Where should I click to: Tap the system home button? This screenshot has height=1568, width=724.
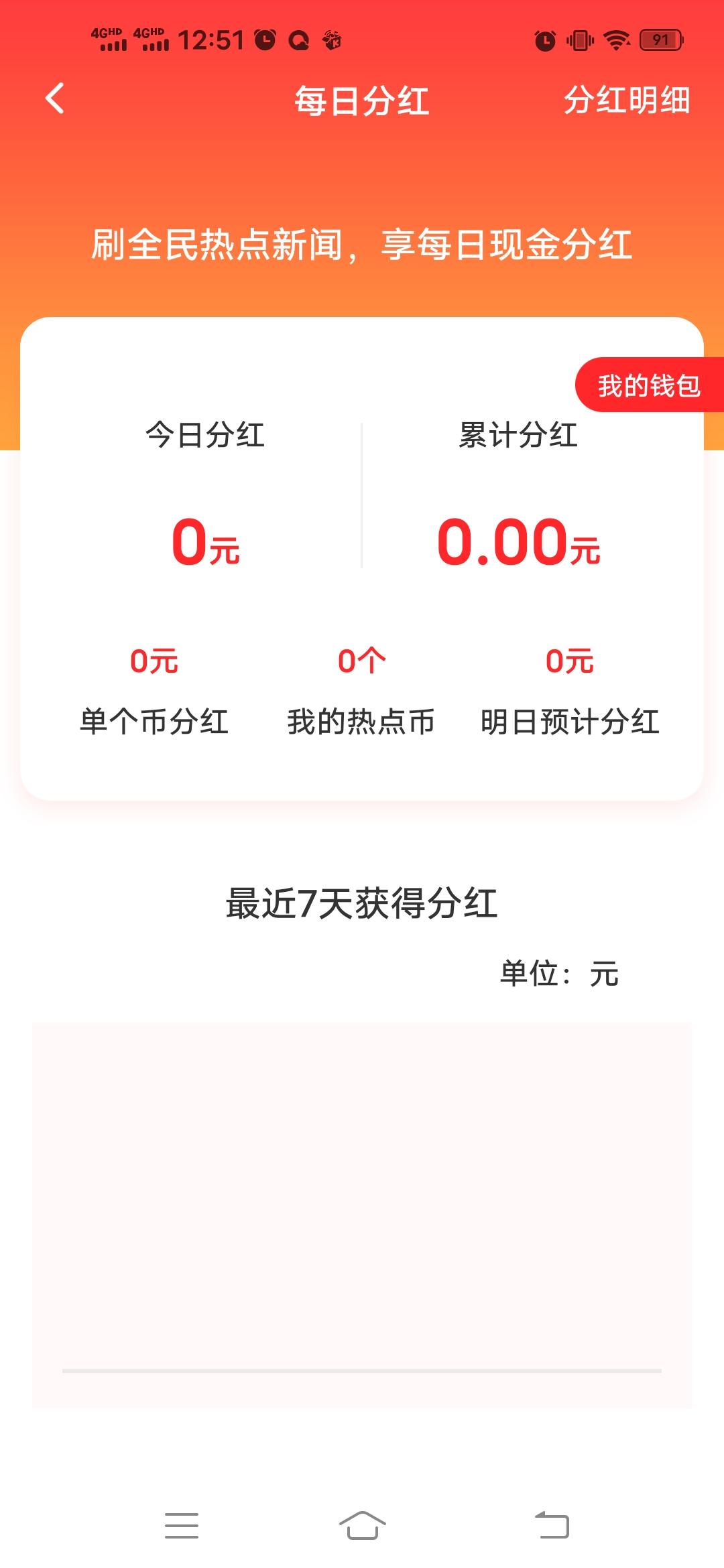click(x=362, y=1525)
